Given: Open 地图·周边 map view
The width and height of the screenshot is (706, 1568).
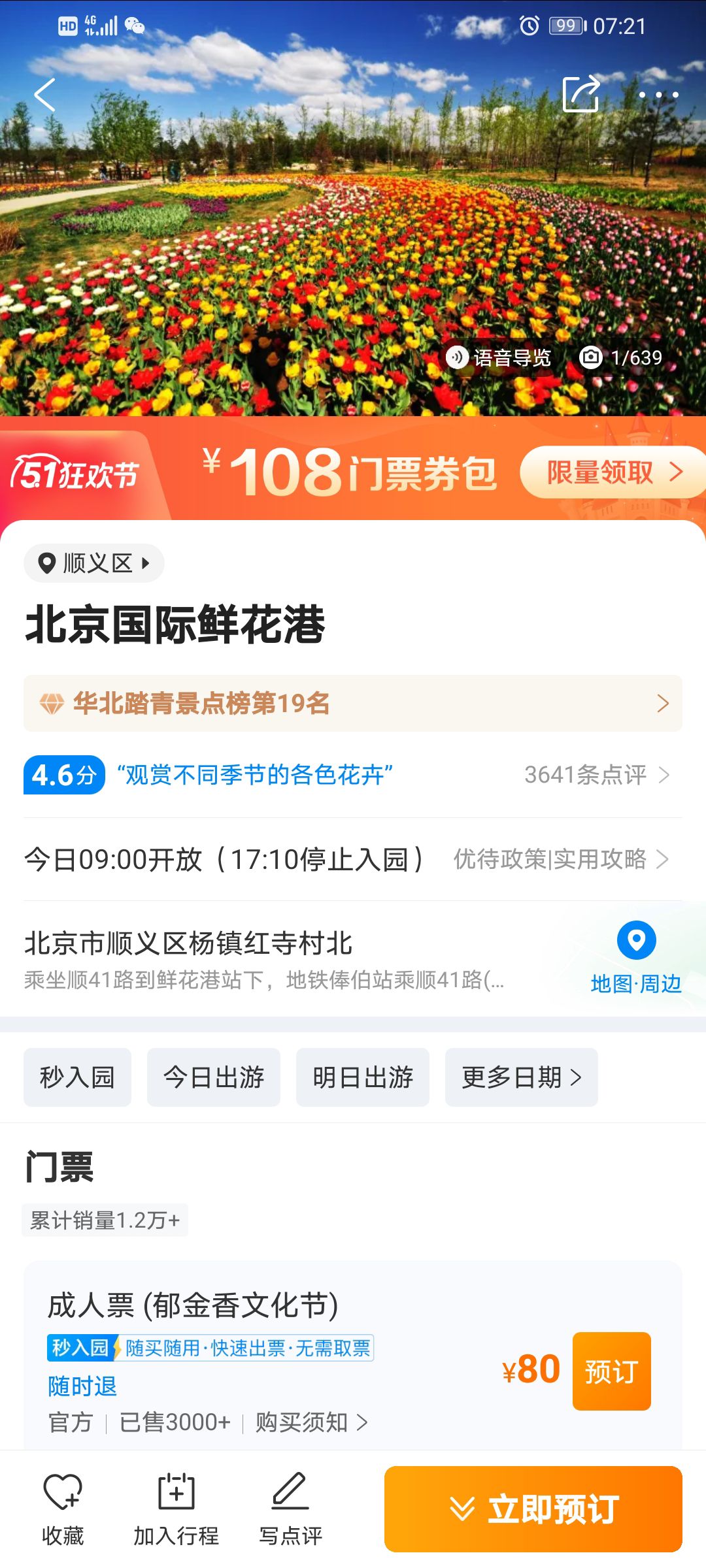Looking at the screenshot, I should click(636, 958).
